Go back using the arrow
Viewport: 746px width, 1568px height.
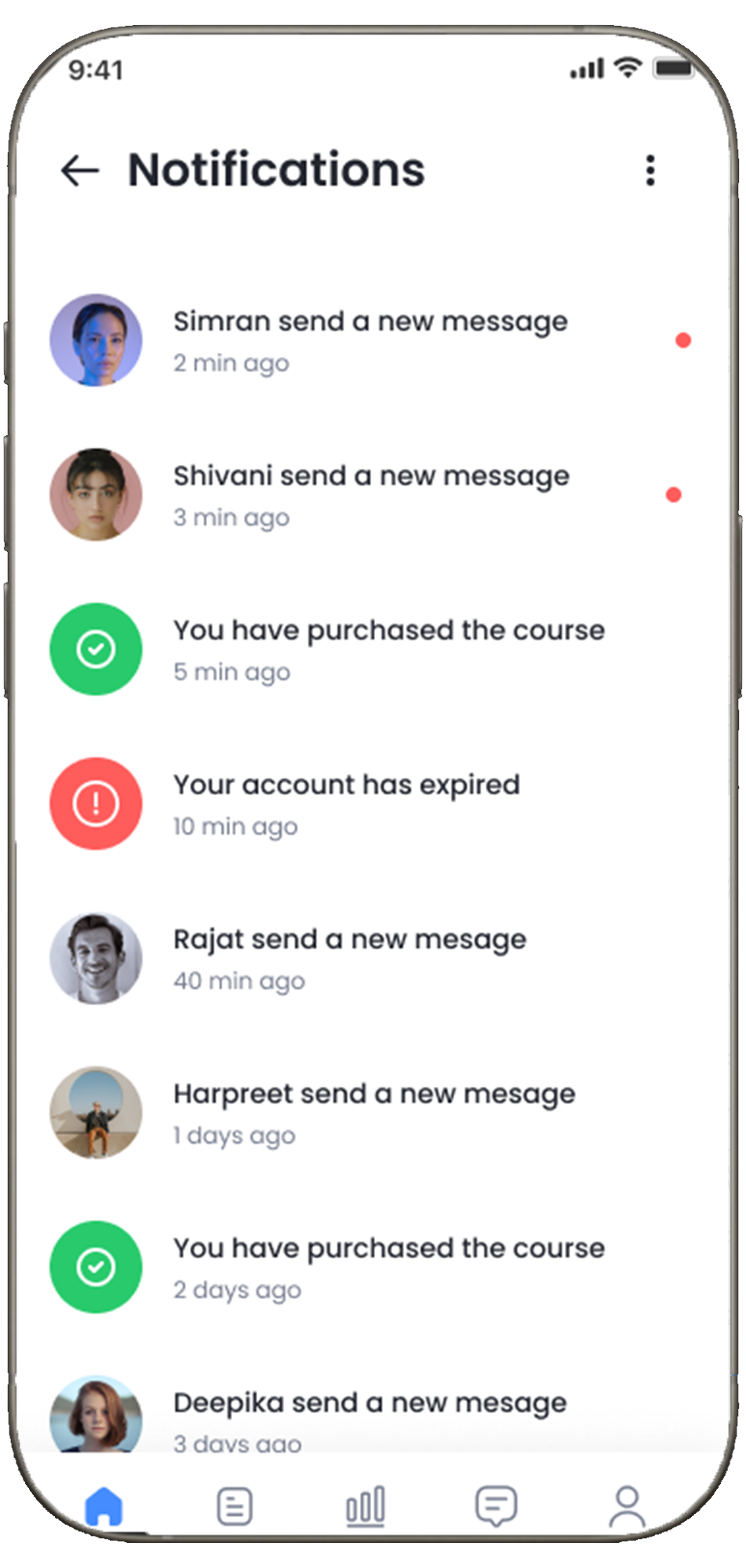click(80, 170)
